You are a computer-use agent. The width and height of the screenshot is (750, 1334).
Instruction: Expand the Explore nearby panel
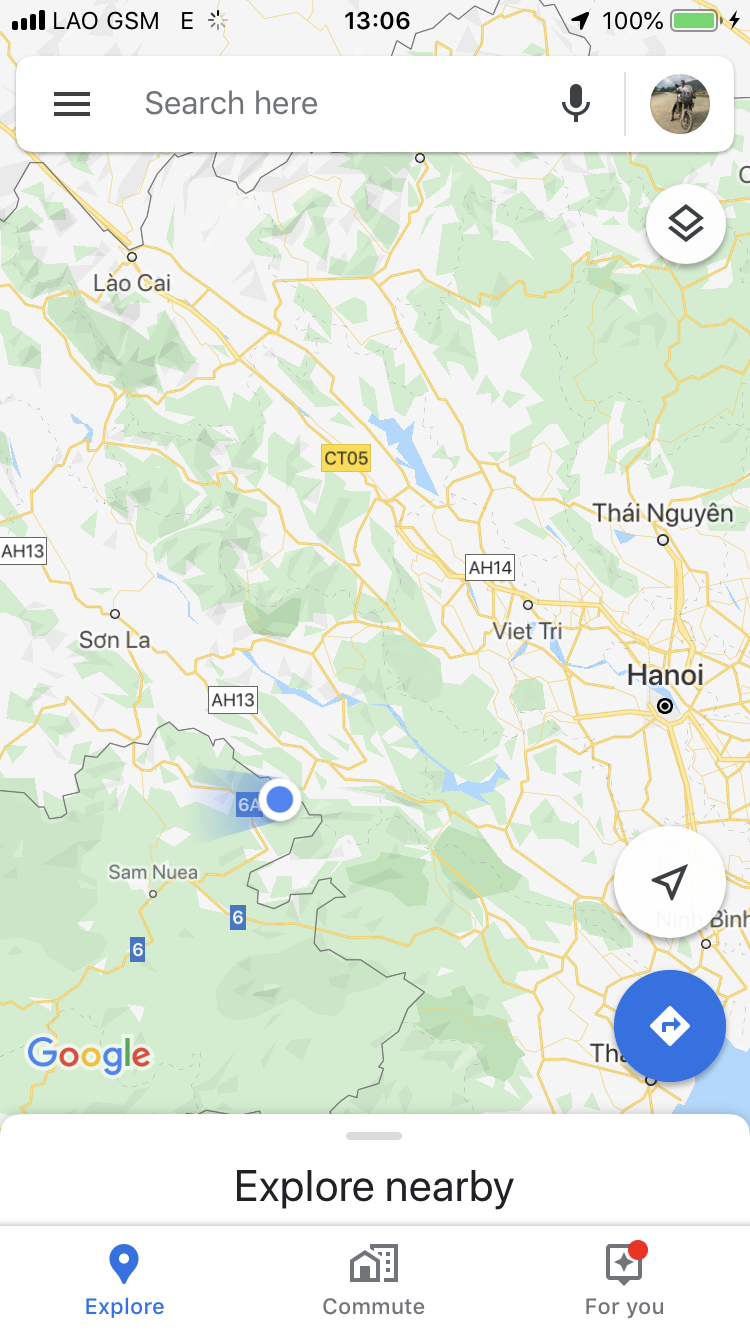[x=374, y=1170]
